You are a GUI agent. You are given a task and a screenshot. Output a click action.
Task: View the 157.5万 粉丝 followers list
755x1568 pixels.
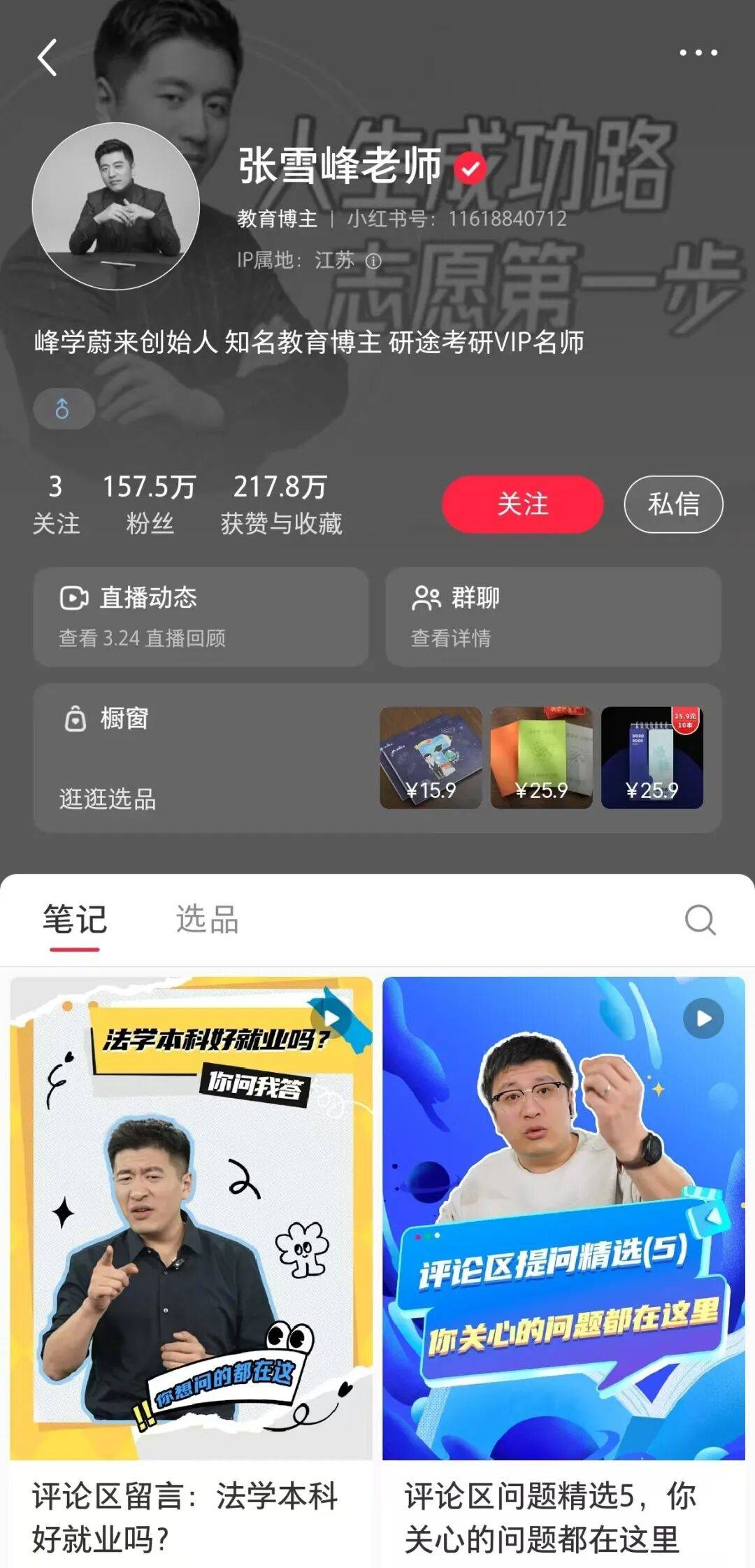tap(149, 504)
